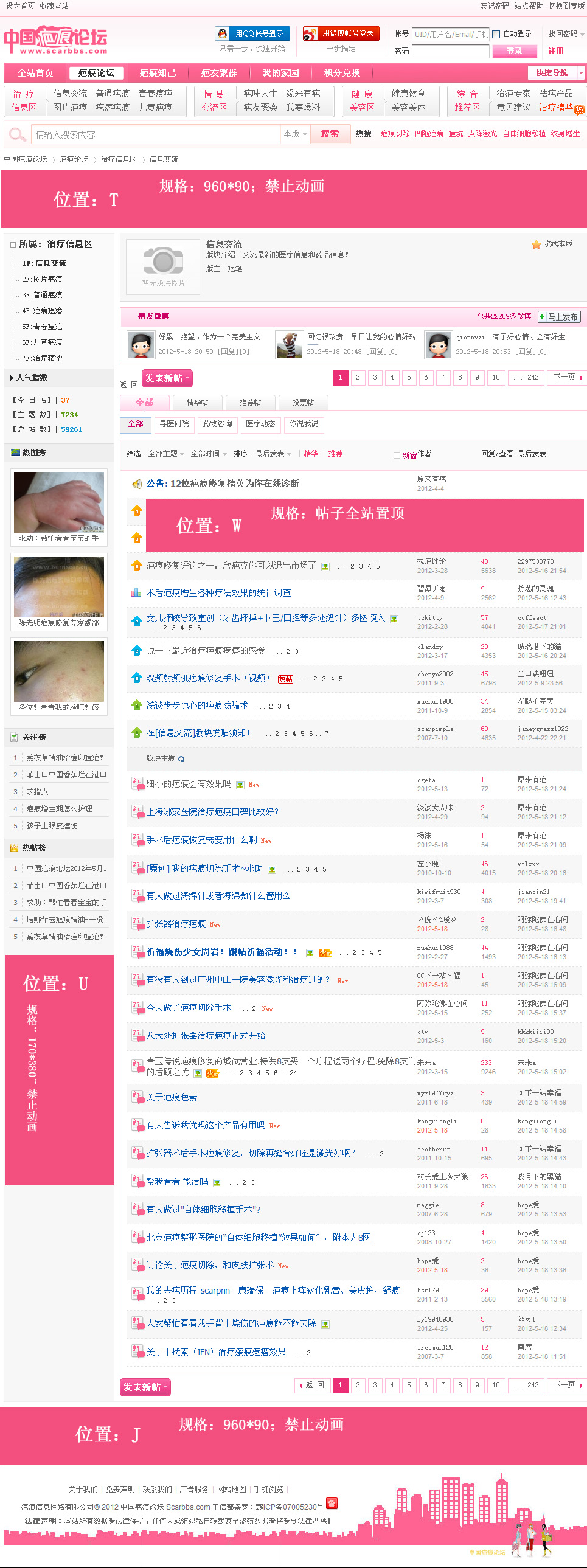The width and height of the screenshot is (587, 1568).
Task: Open the 积分兑换 navigation tab
Action: point(342,73)
